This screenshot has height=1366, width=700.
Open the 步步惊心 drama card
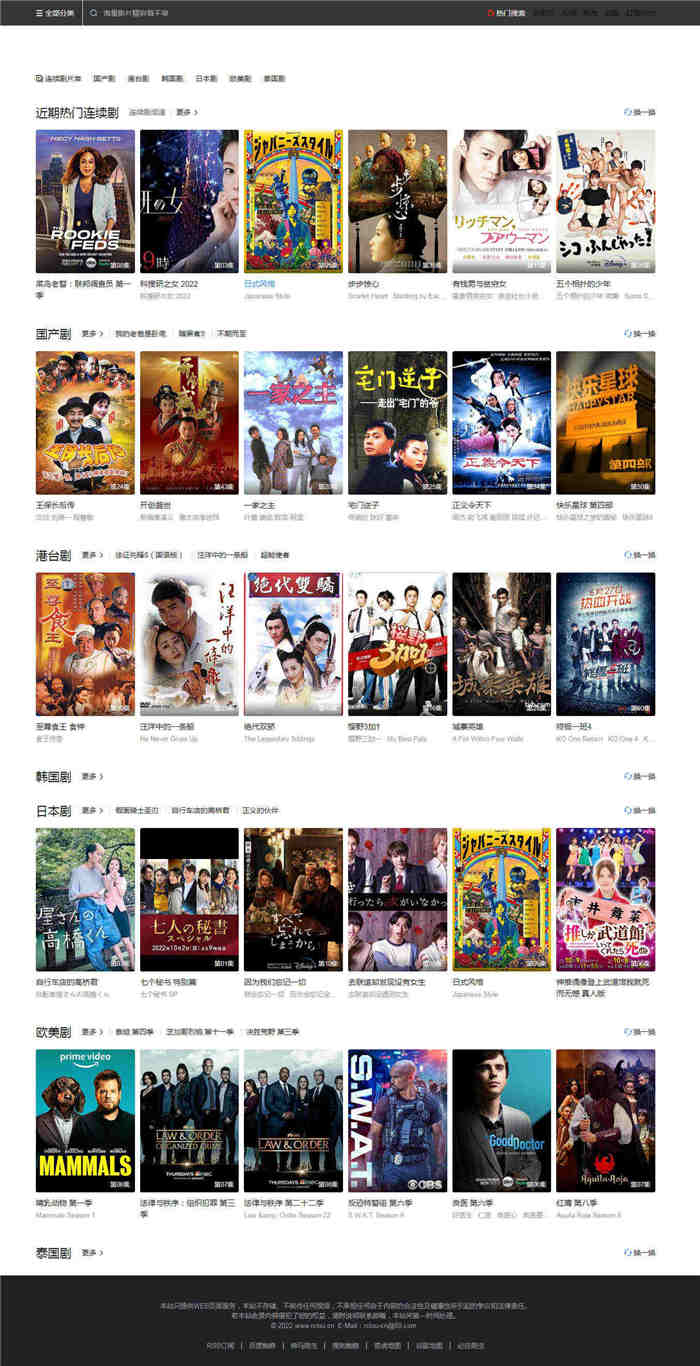(x=397, y=200)
